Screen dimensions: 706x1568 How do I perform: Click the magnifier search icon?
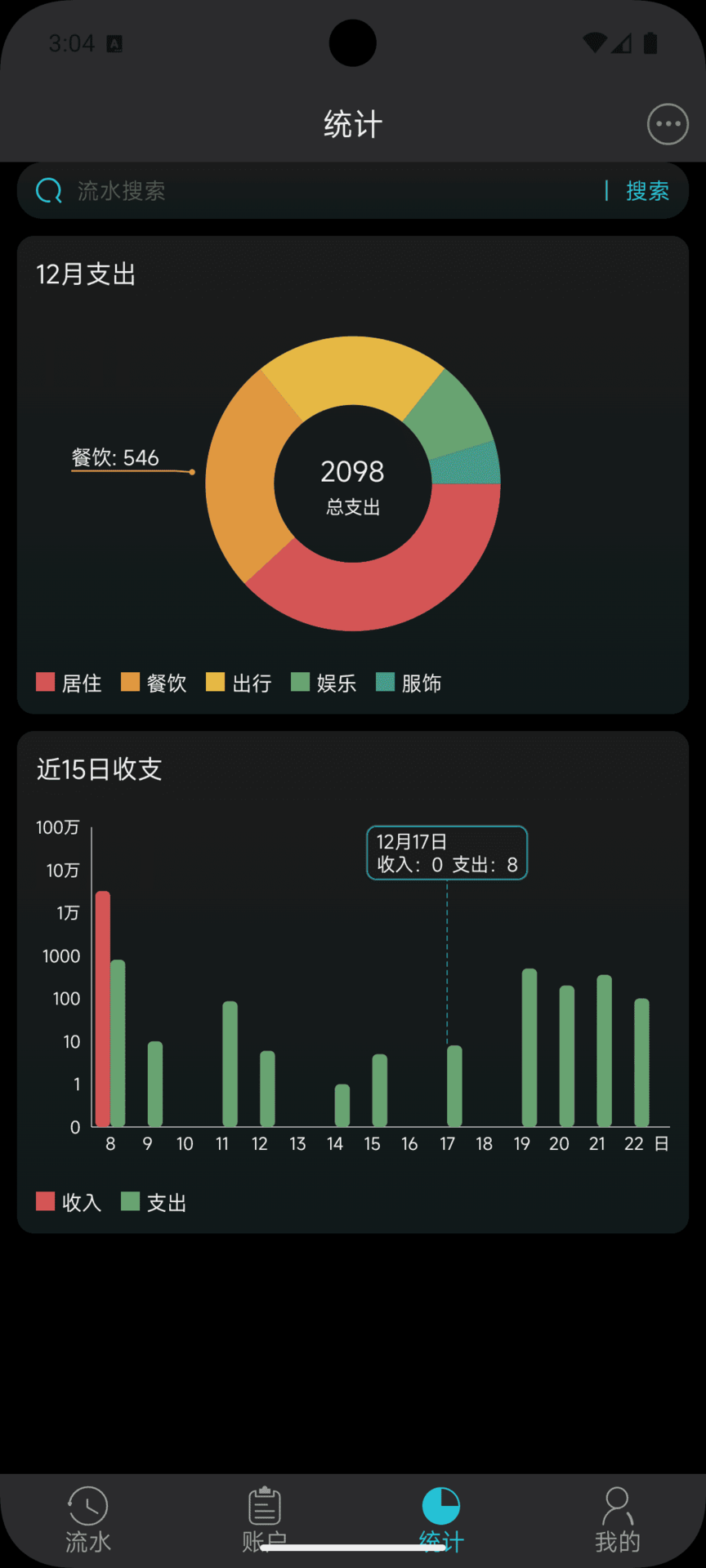click(49, 190)
